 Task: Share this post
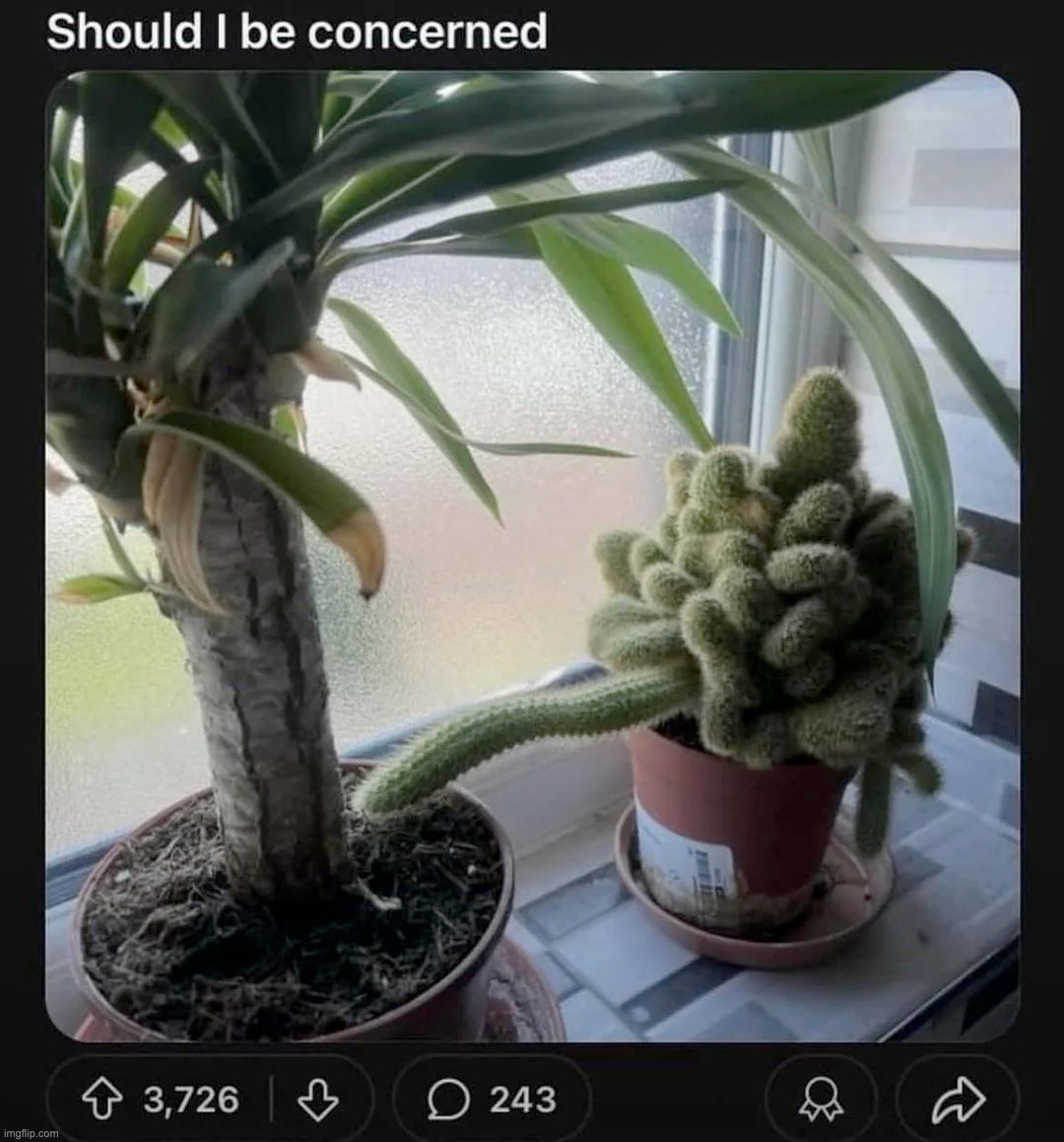[x=958, y=1099]
